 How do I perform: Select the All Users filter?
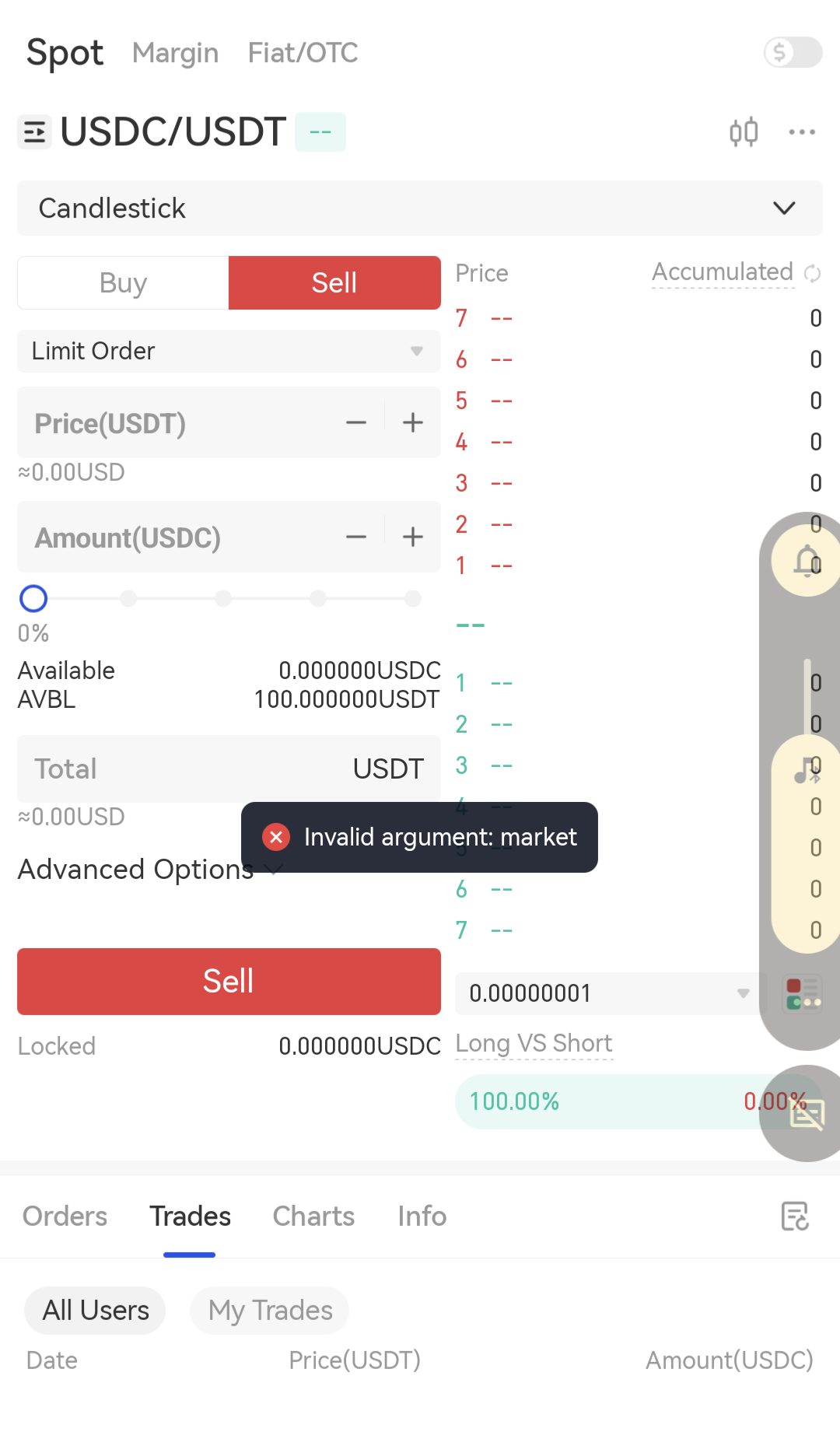(94, 1310)
